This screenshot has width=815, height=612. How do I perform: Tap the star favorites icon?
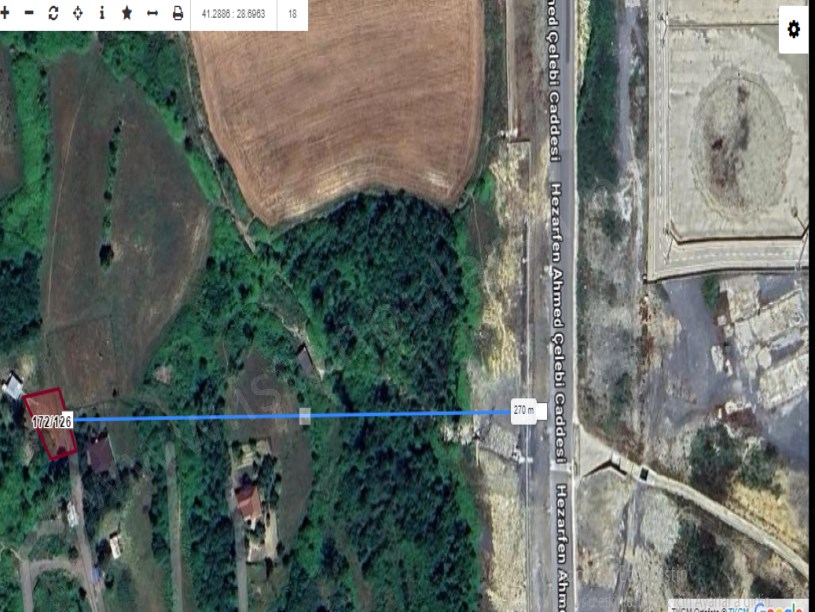point(127,14)
